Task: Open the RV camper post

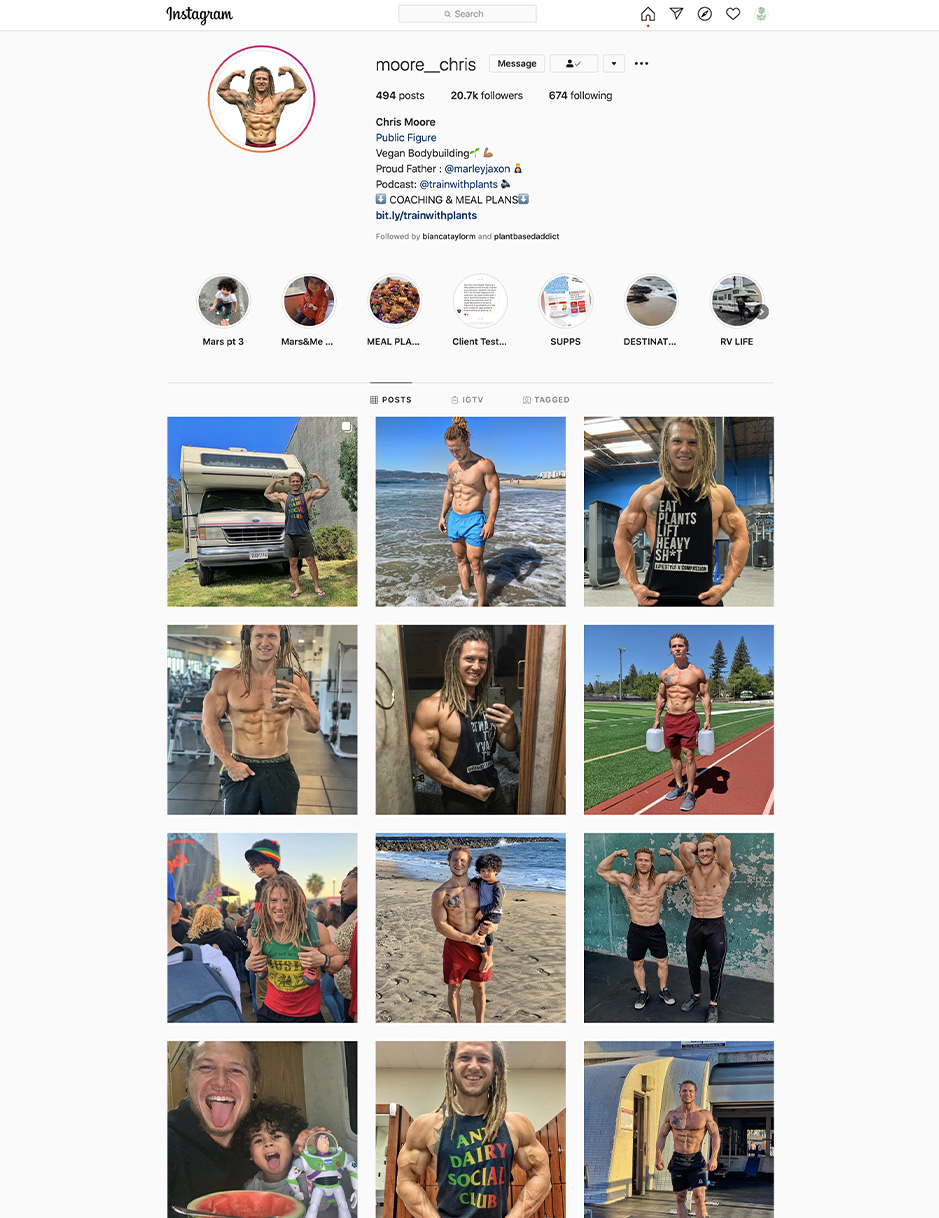Action: click(262, 511)
